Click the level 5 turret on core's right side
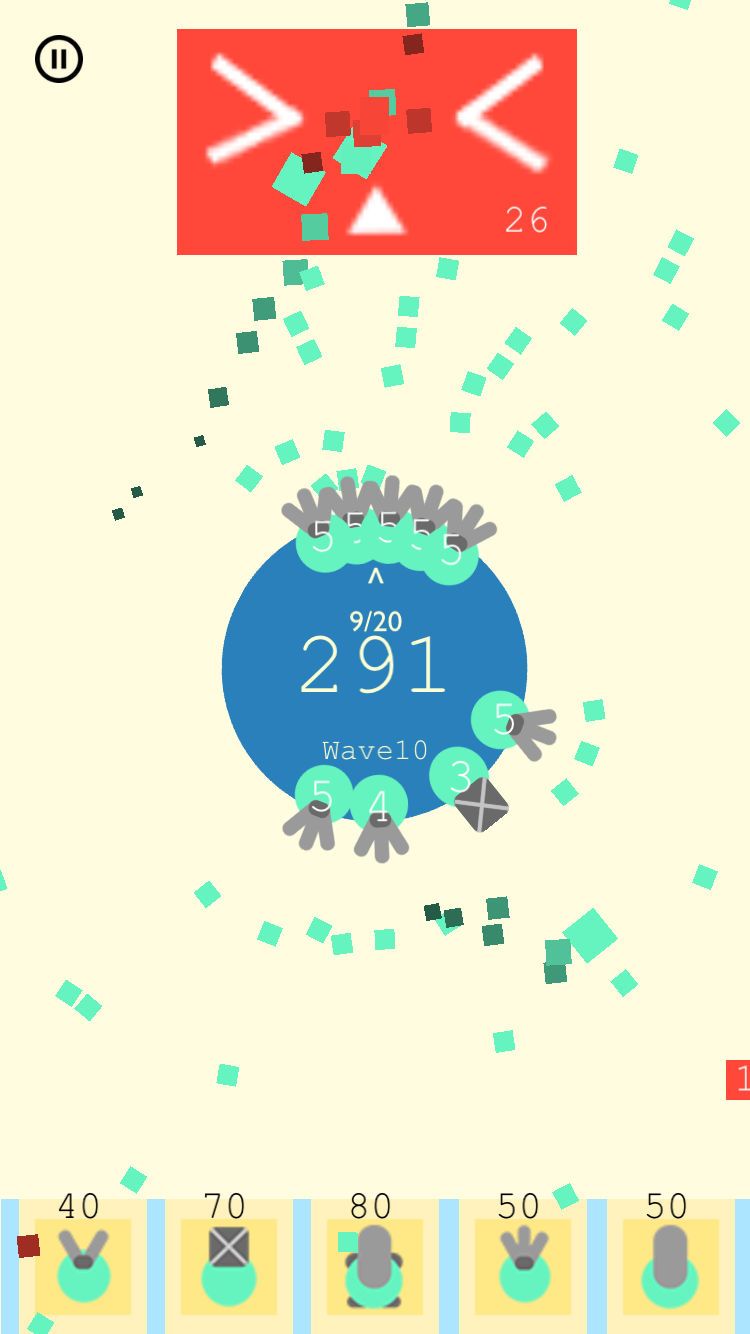The height and width of the screenshot is (1334, 750). (503, 719)
